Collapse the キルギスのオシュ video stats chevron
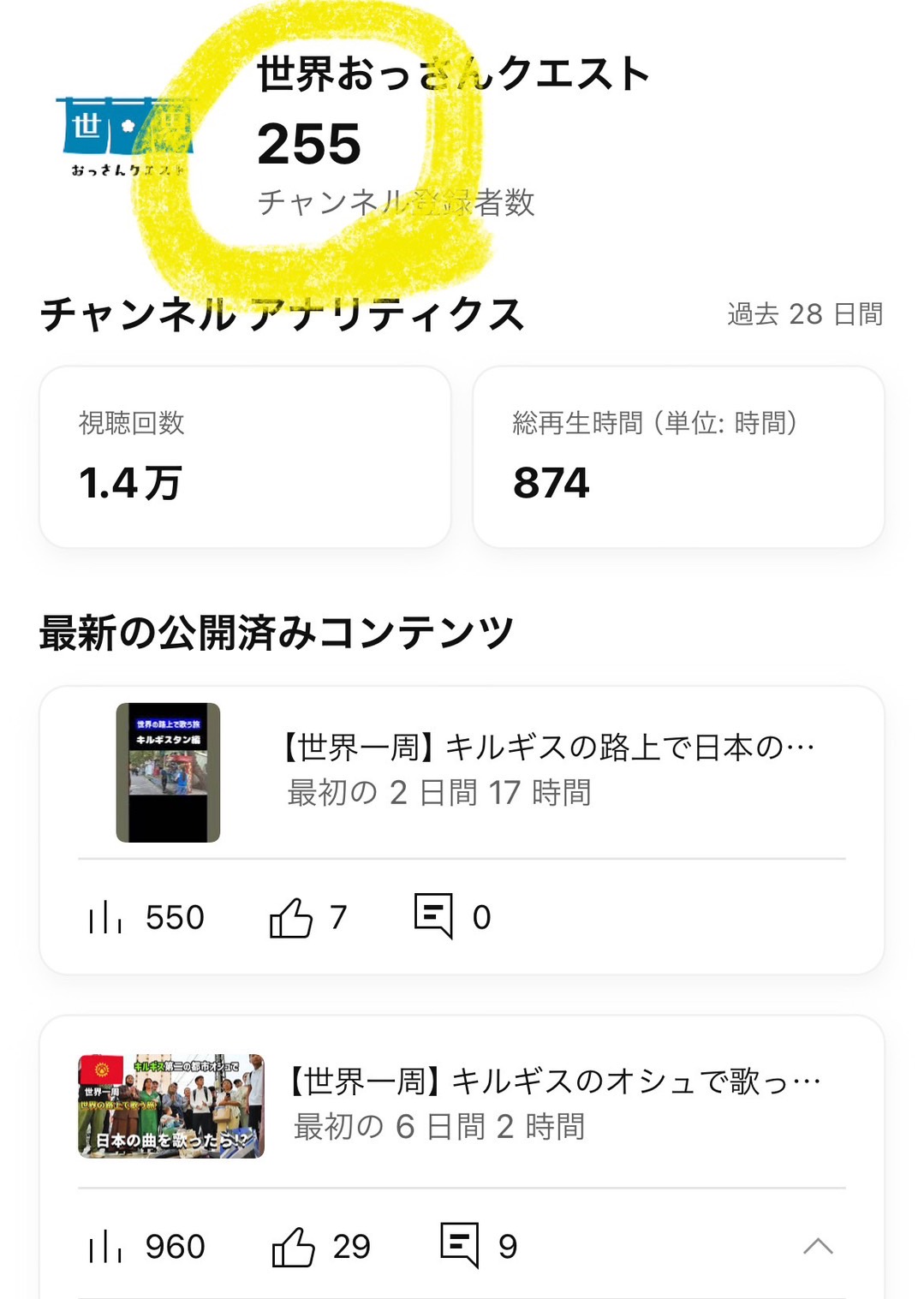The image size is (924, 1299). point(818,1246)
